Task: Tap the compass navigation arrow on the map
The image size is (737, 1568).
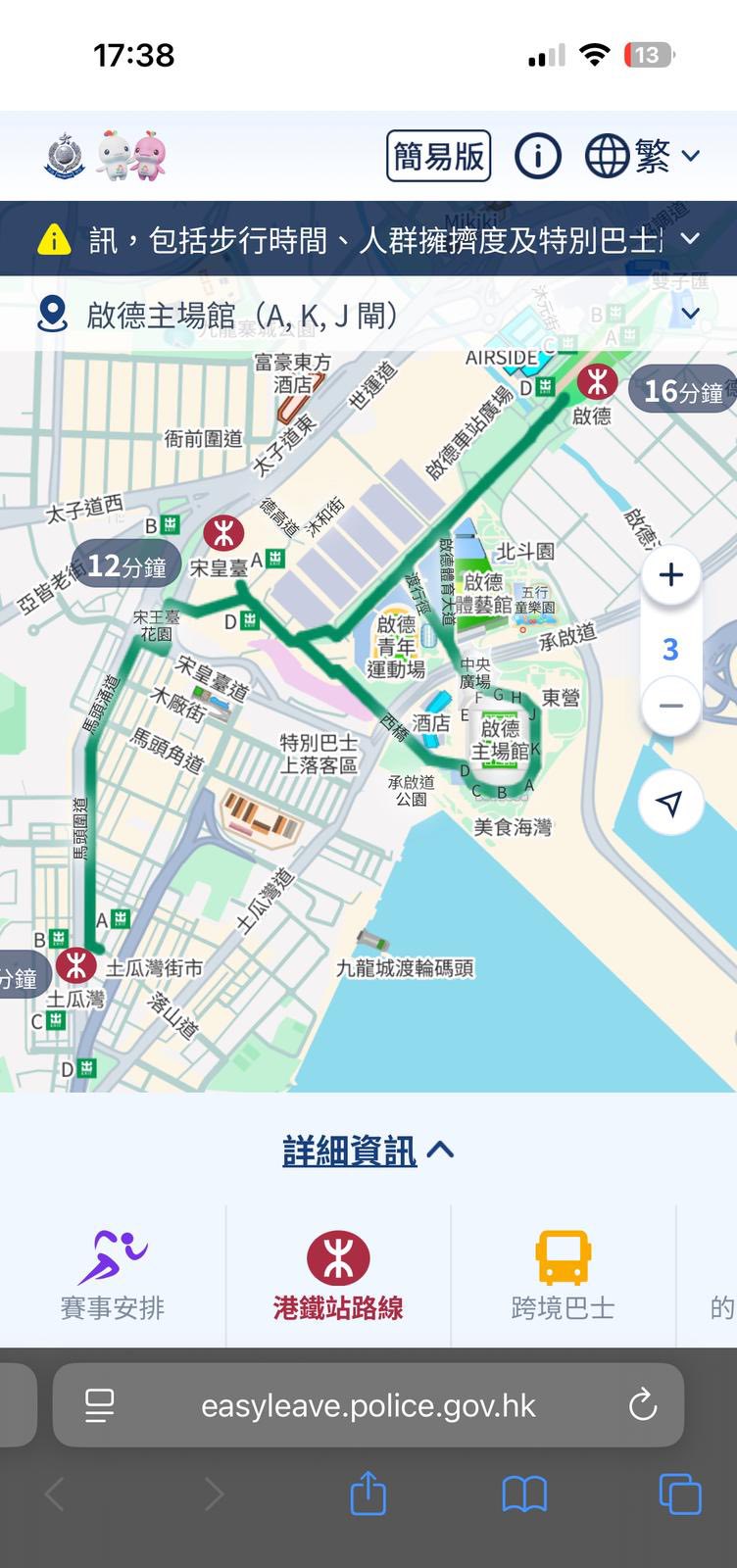Action: coord(670,802)
